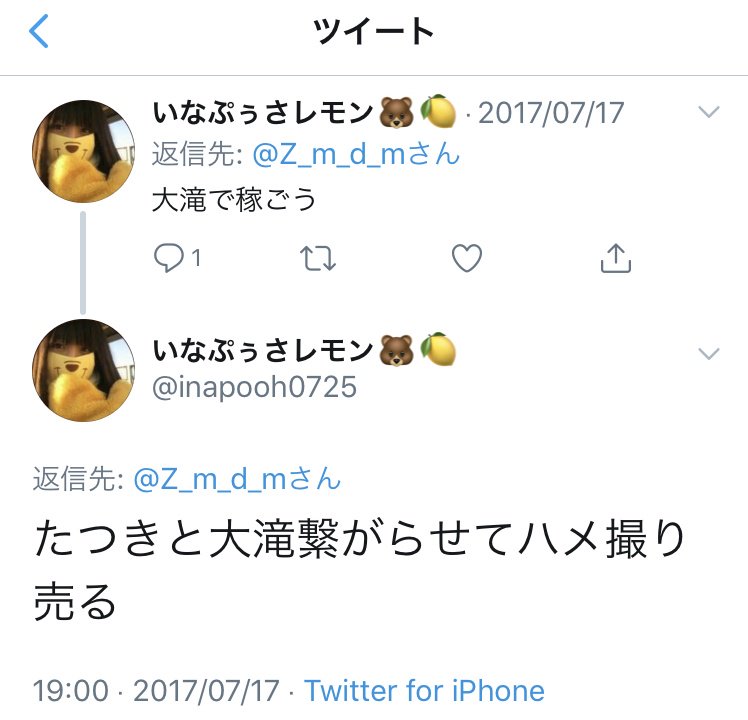Viewport: 748px width, 720px height.
Task: View profile picture on the 大滝で稼ごう tweet
Action: [84, 149]
